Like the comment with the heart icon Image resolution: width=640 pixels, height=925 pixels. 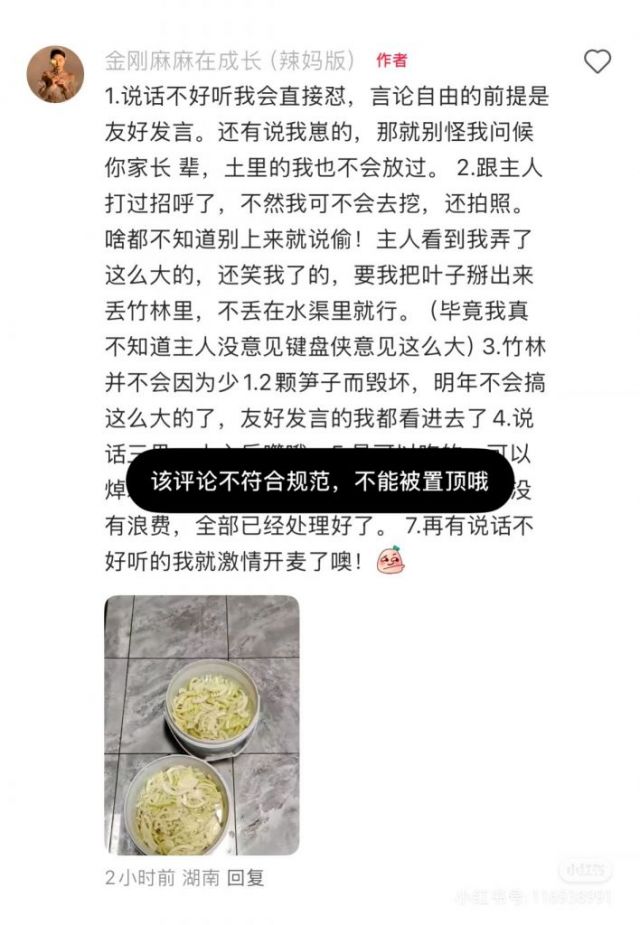(x=597, y=61)
